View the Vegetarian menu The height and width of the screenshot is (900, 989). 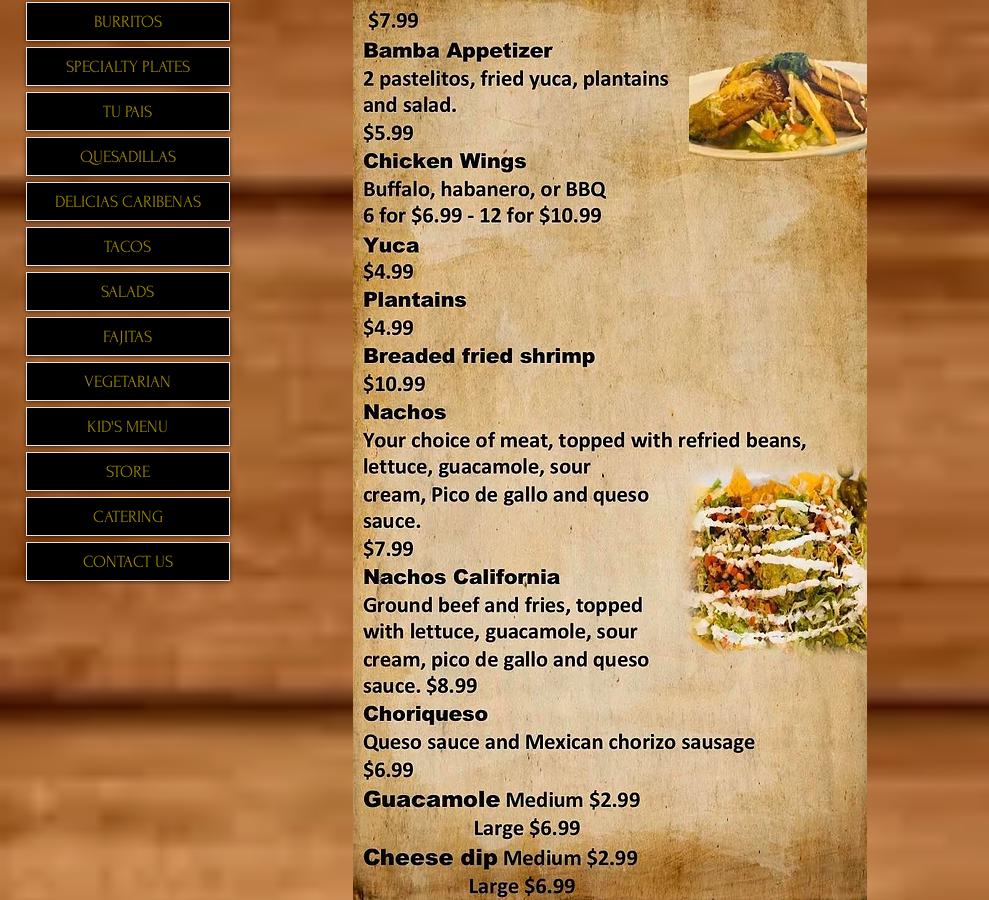128,381
